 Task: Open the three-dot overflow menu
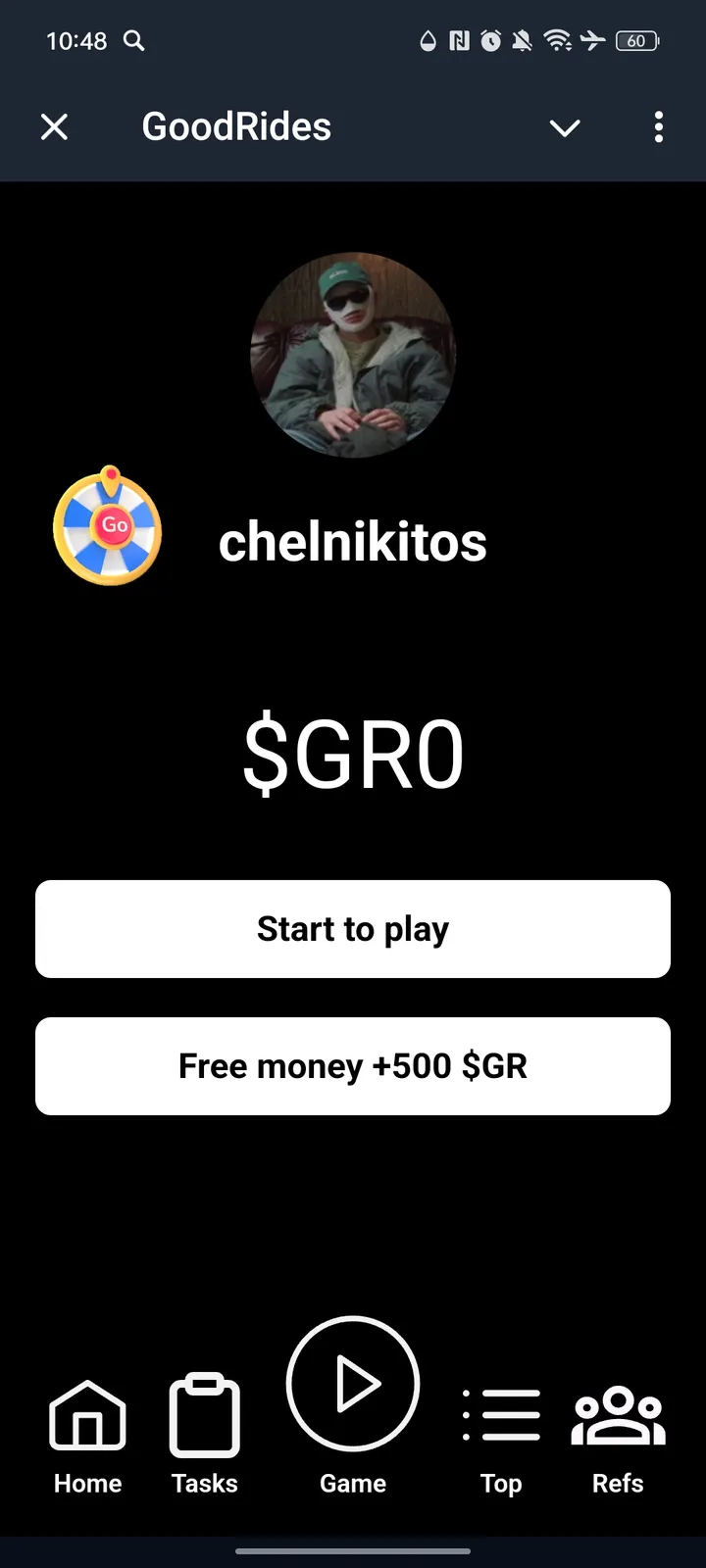(x=659, y=127)
